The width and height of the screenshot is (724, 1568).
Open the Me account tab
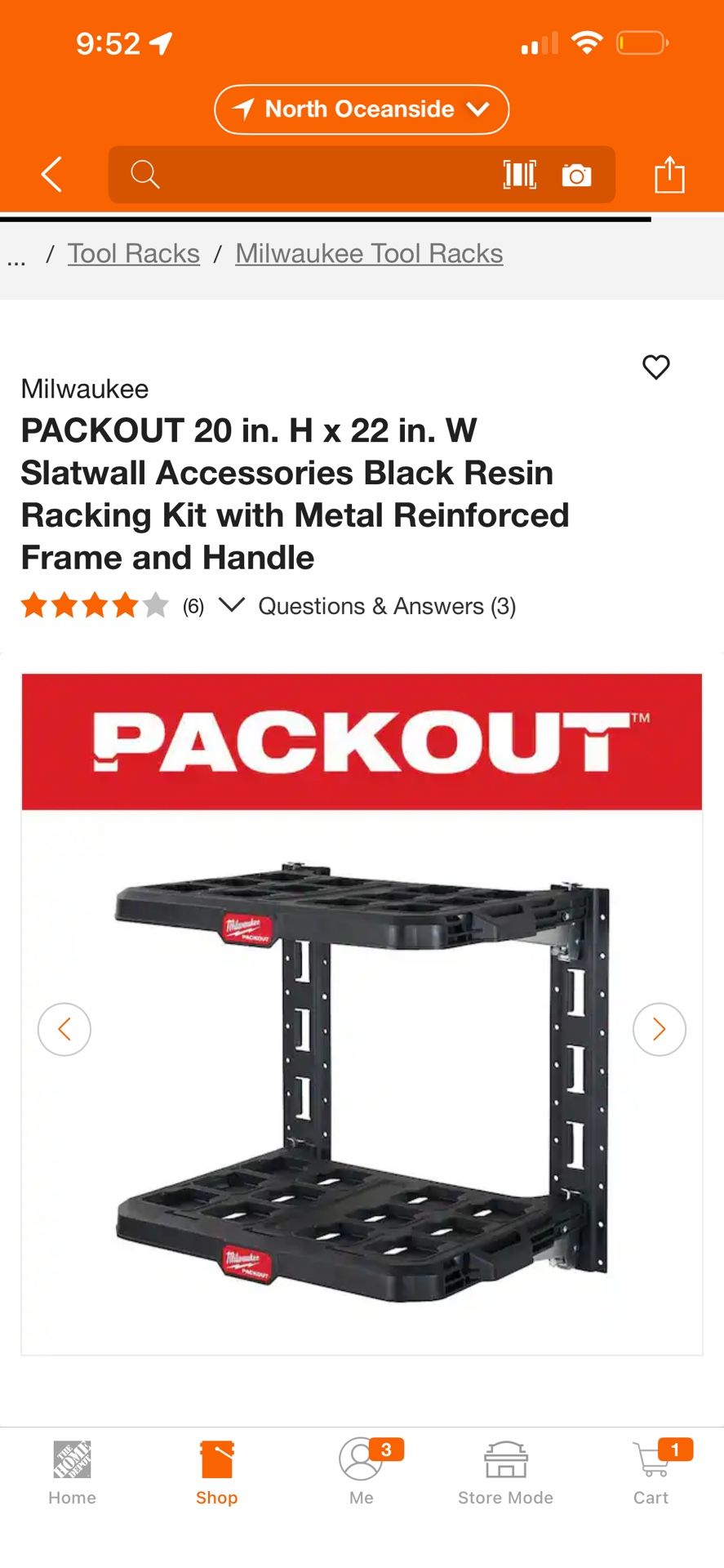coord(362,1474)
